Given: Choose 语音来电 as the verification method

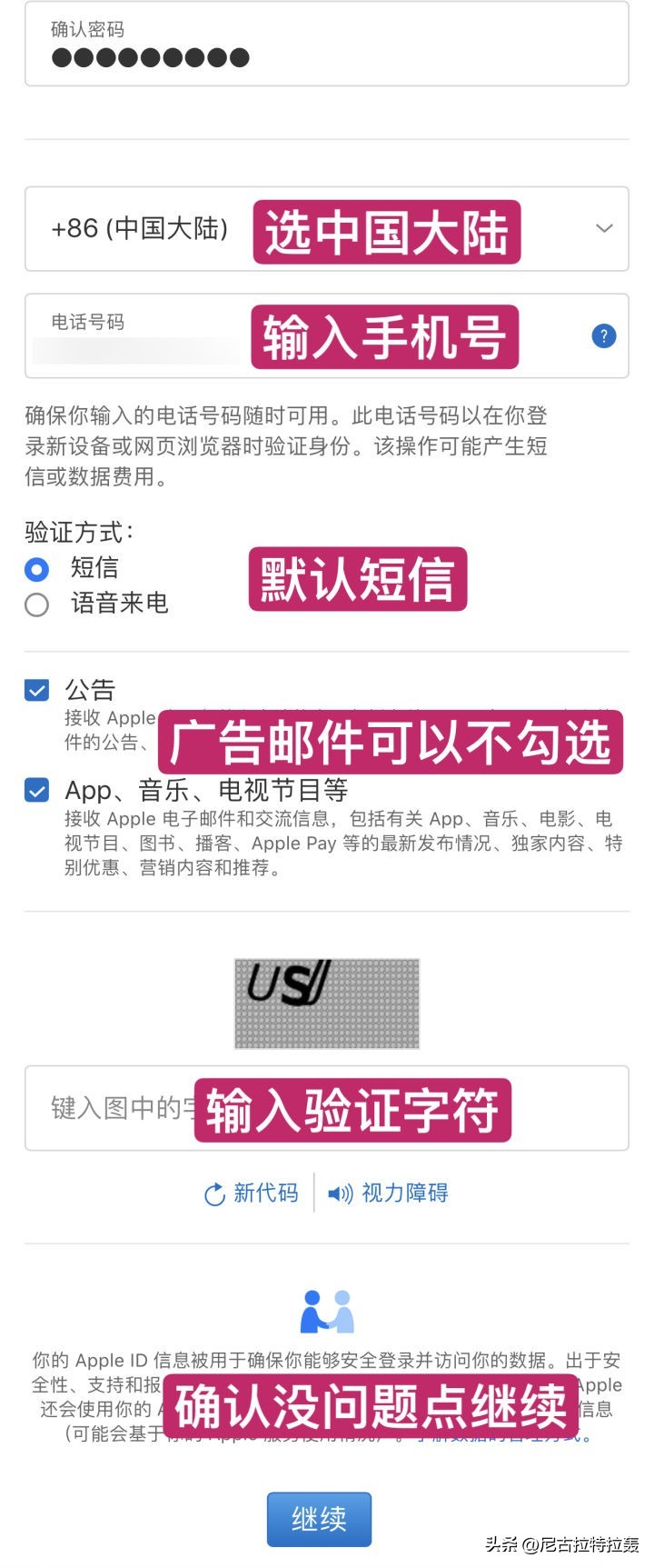Looking at the screenshot, I should click(37, 604).
